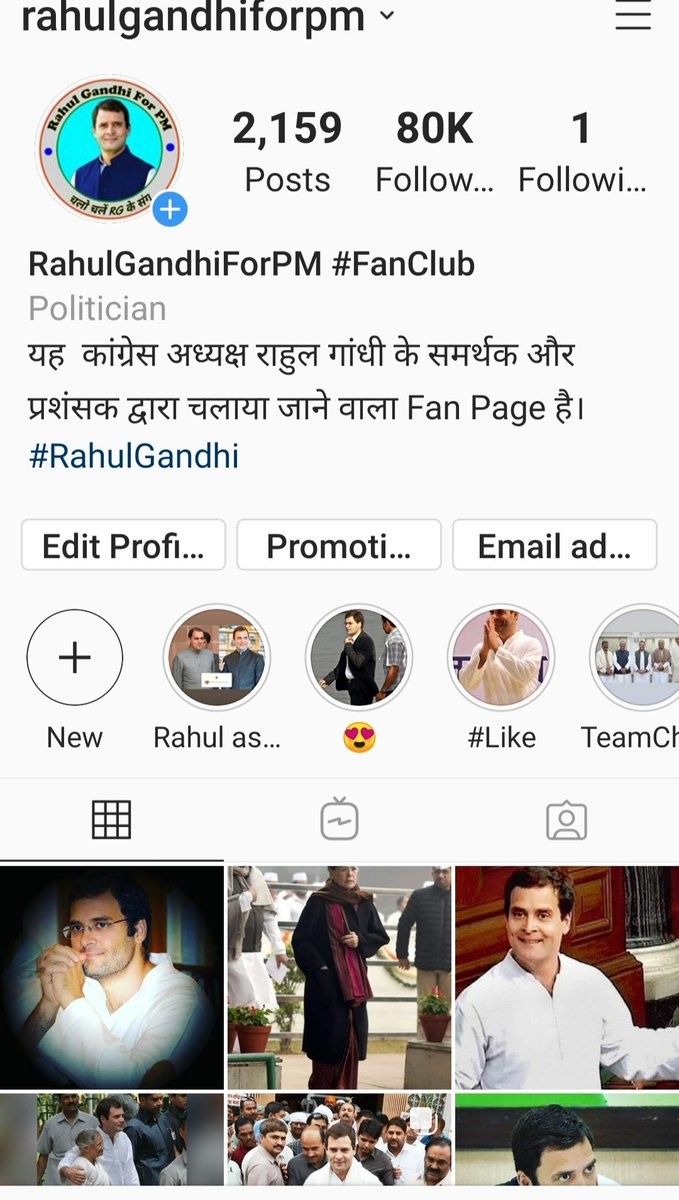Viewport: 679px width, 1200px height.
Task: Open the post with woman in black coat
Action: (x=339, y=977)
